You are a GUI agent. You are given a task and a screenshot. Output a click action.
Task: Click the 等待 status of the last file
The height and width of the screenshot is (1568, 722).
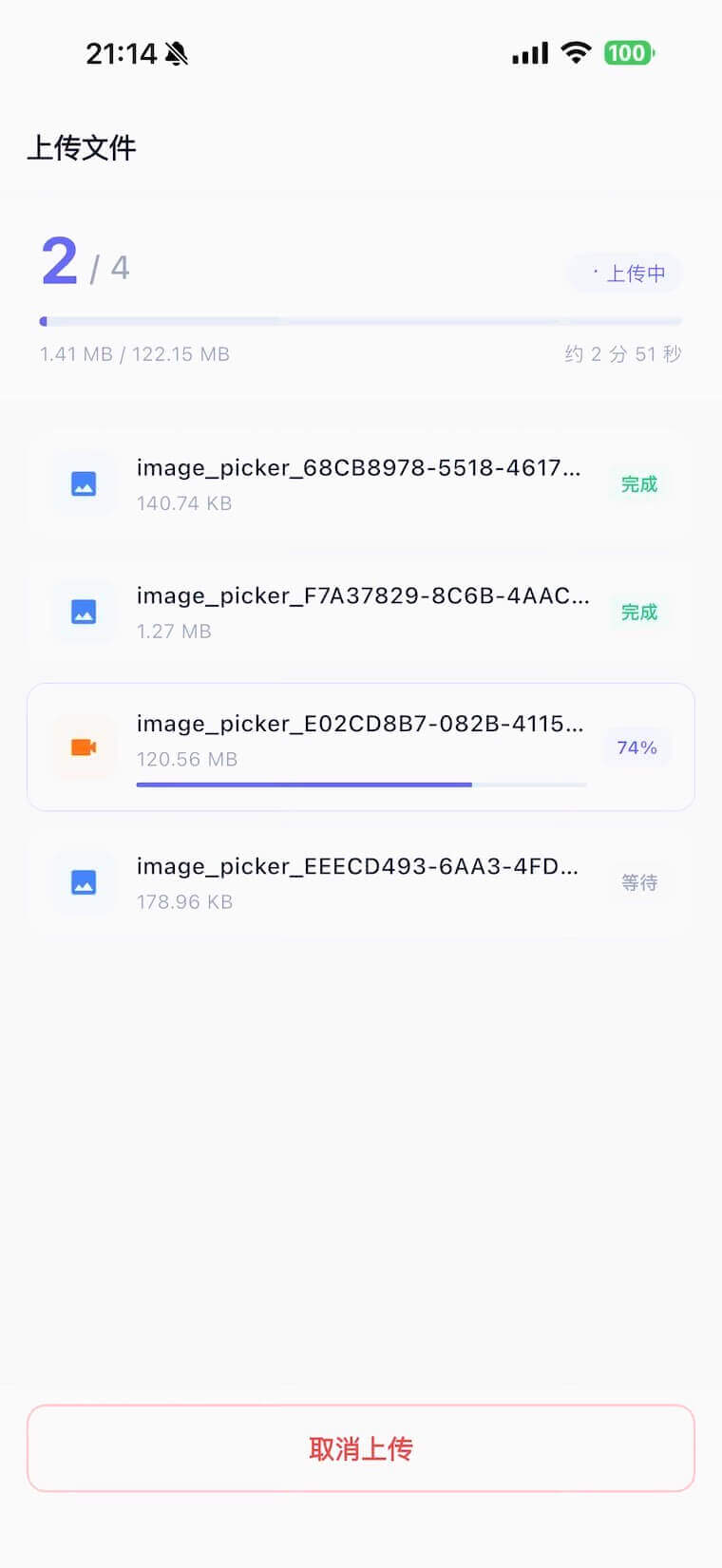[640, 883]
